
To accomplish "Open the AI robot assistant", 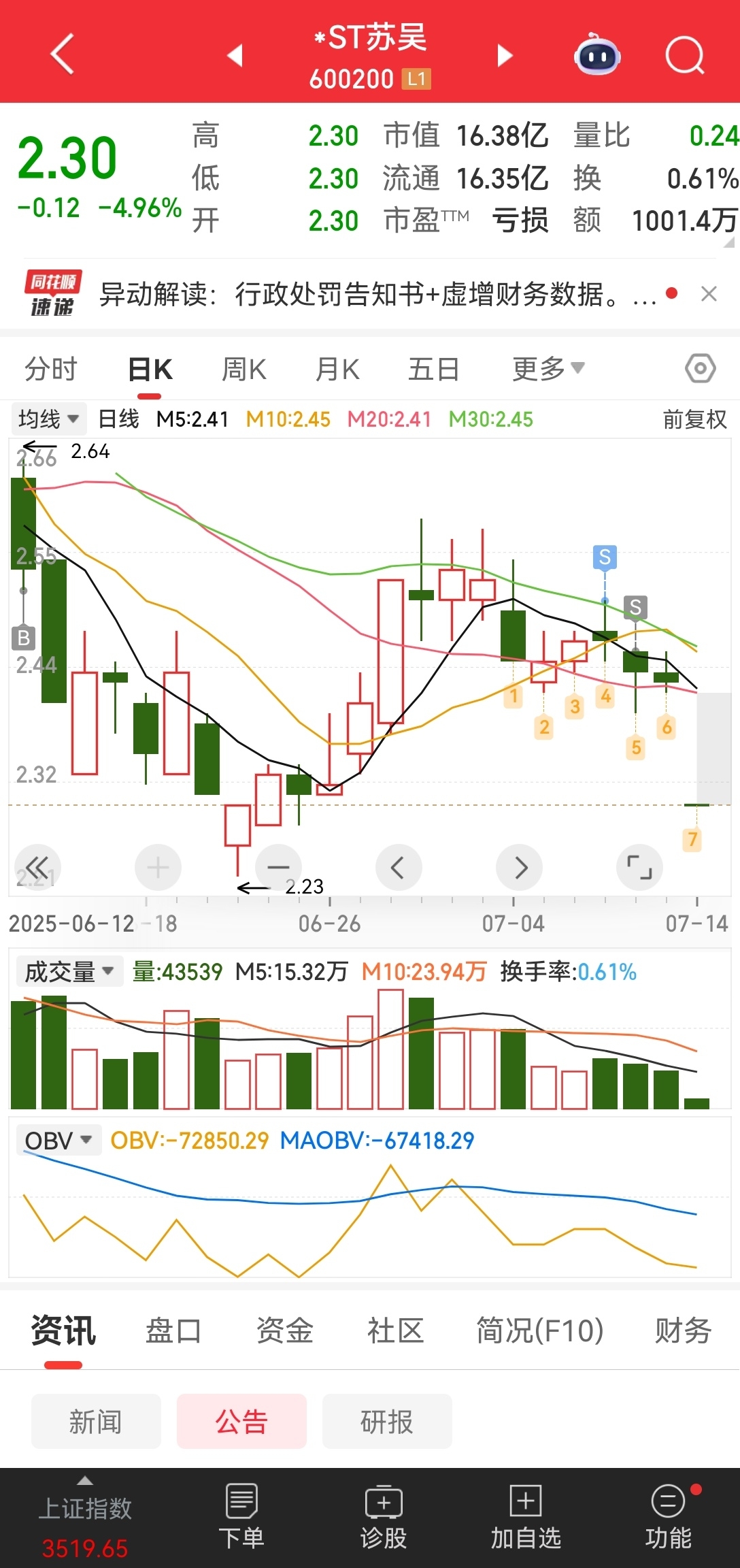I will (597, 54).
